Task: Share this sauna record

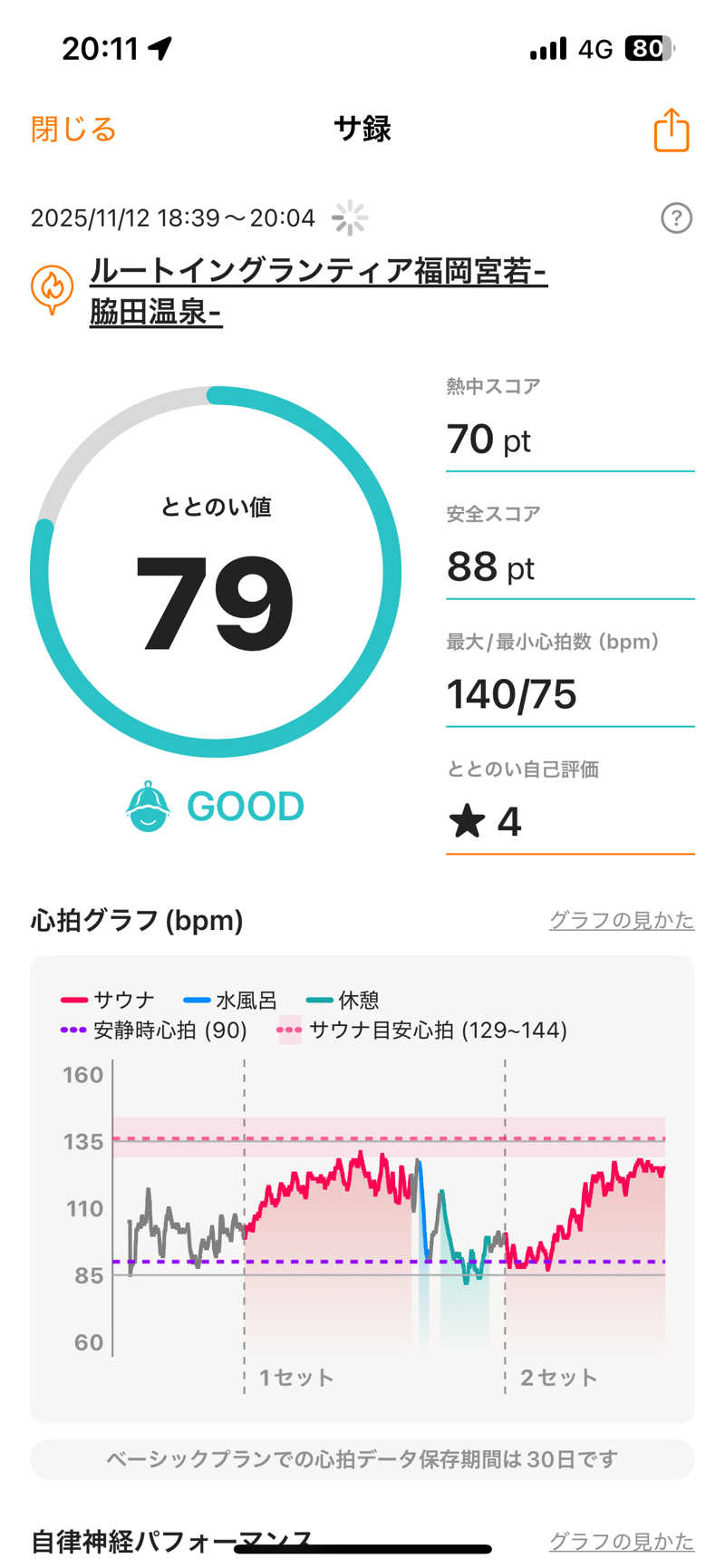Action: point(671,130)
